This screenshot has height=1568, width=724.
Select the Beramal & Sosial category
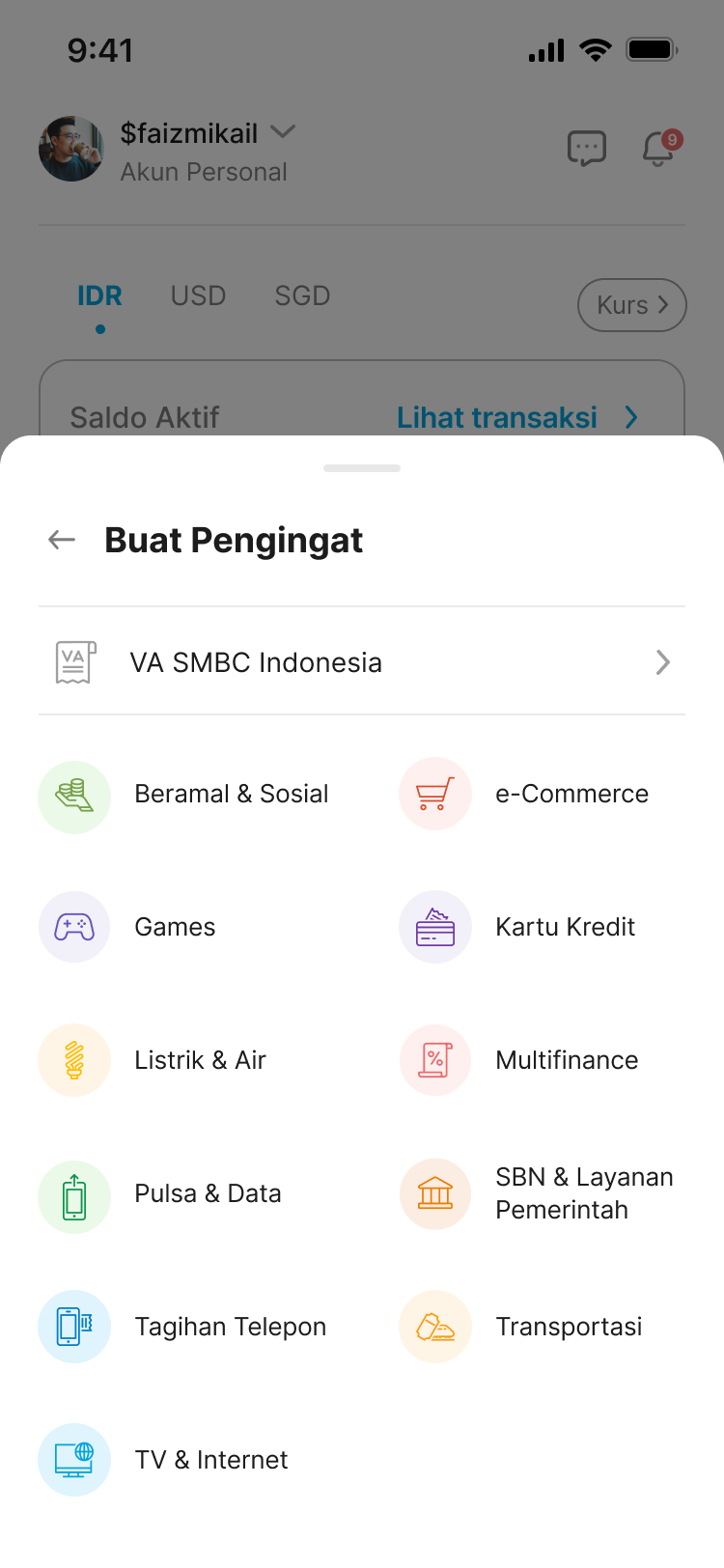pos(183,795)
